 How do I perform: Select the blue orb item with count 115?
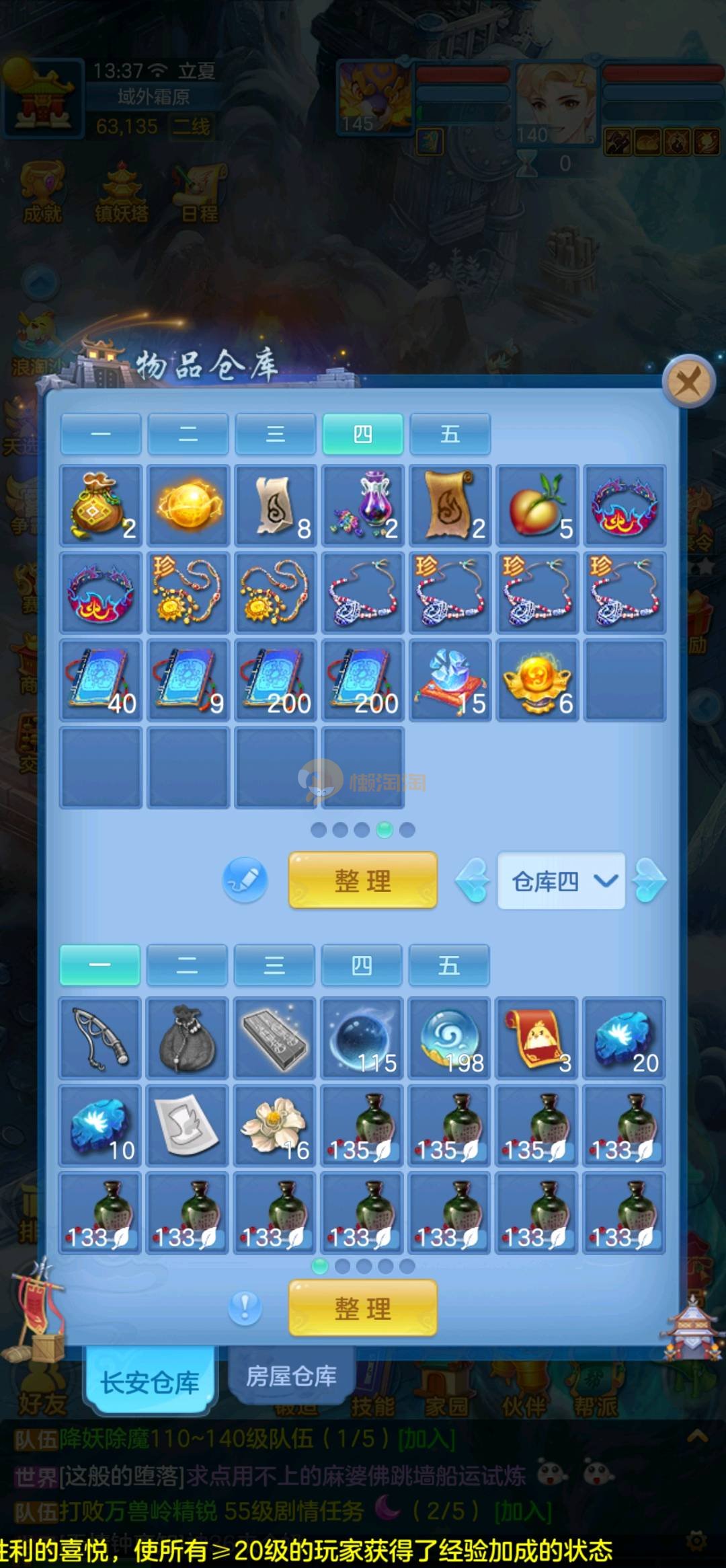click(362, 1038)
